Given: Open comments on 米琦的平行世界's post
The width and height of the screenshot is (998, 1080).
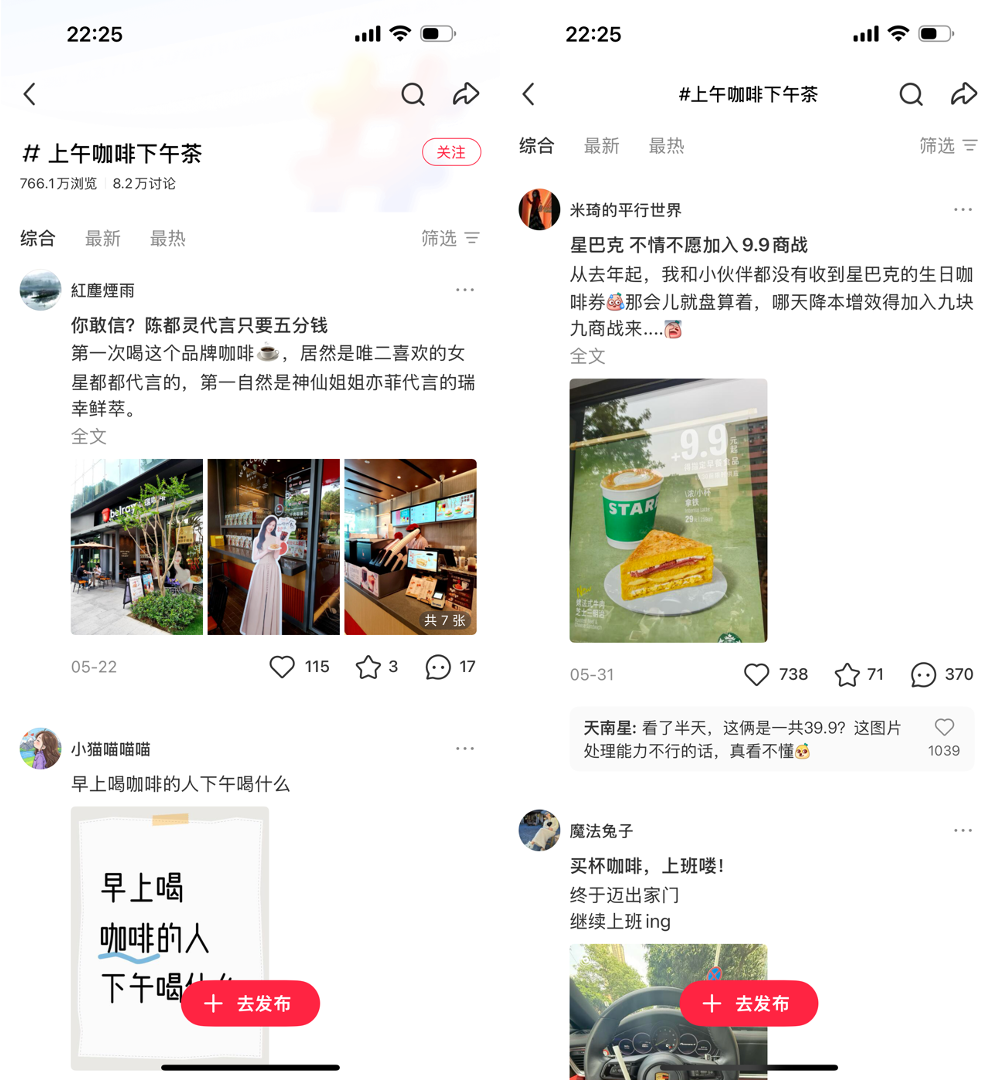Looking at the screenshot, I should (x=923, y=675).
